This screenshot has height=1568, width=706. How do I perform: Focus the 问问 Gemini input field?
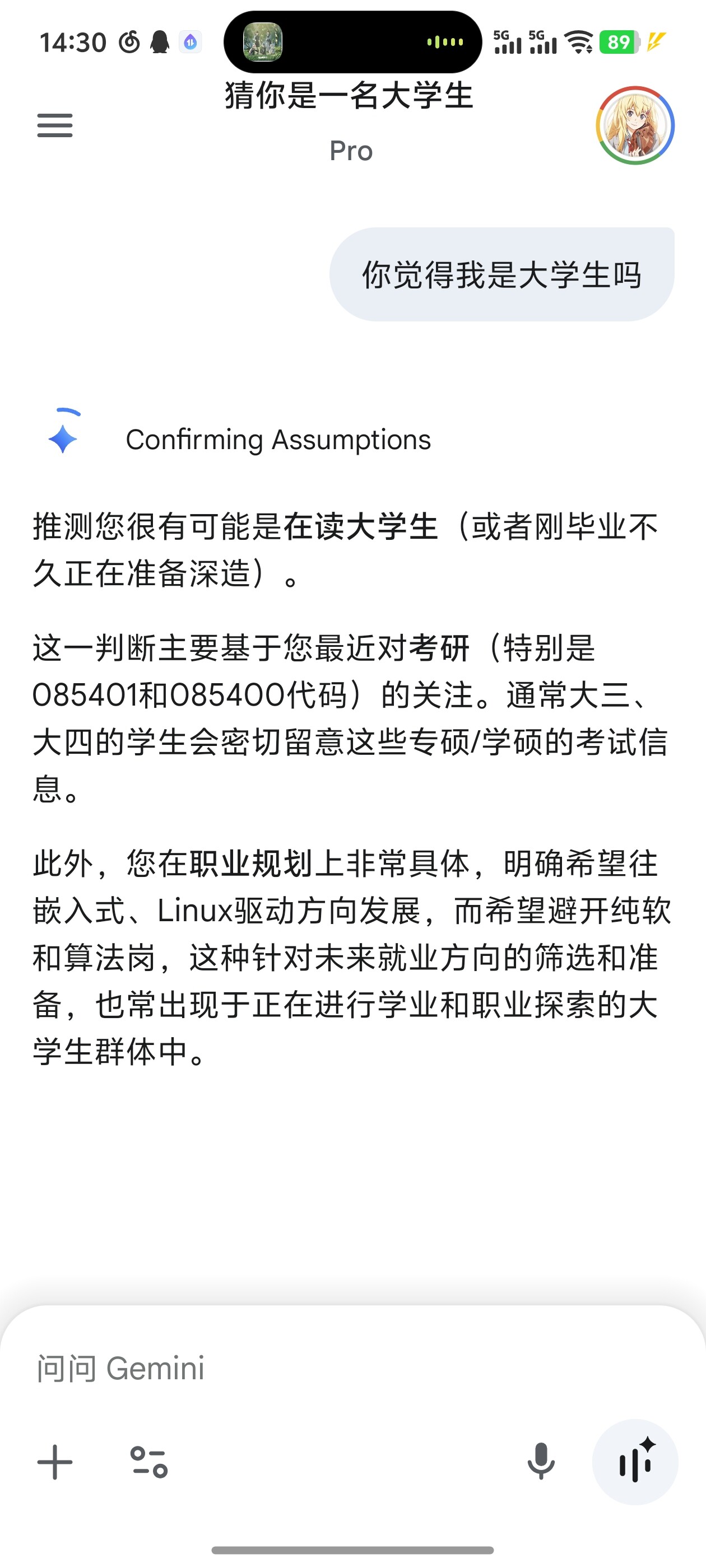point(352,1368)
